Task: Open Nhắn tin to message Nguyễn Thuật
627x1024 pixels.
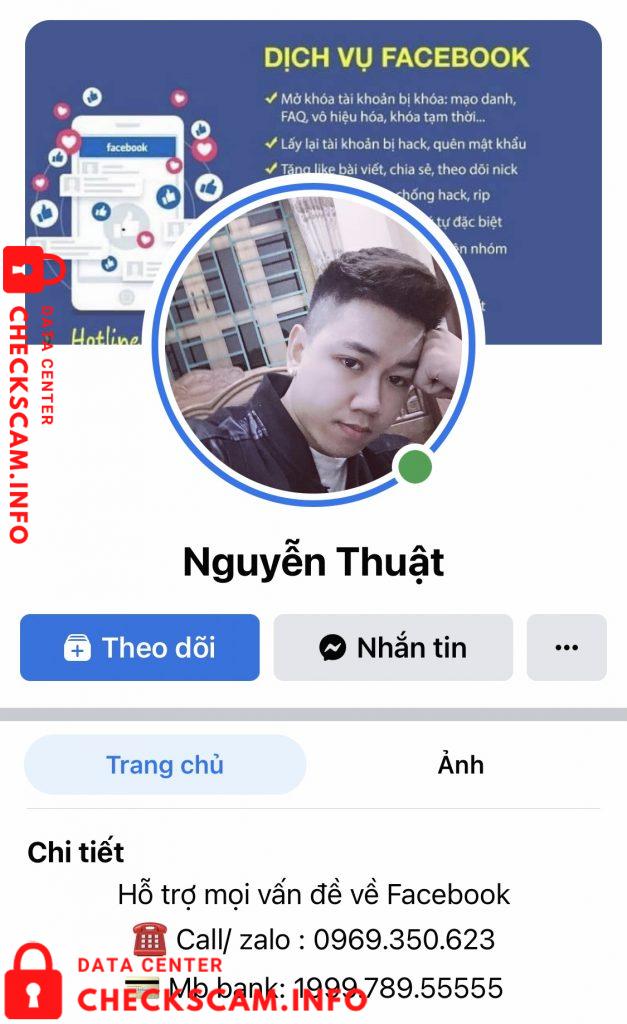Action: coord(393,647)
